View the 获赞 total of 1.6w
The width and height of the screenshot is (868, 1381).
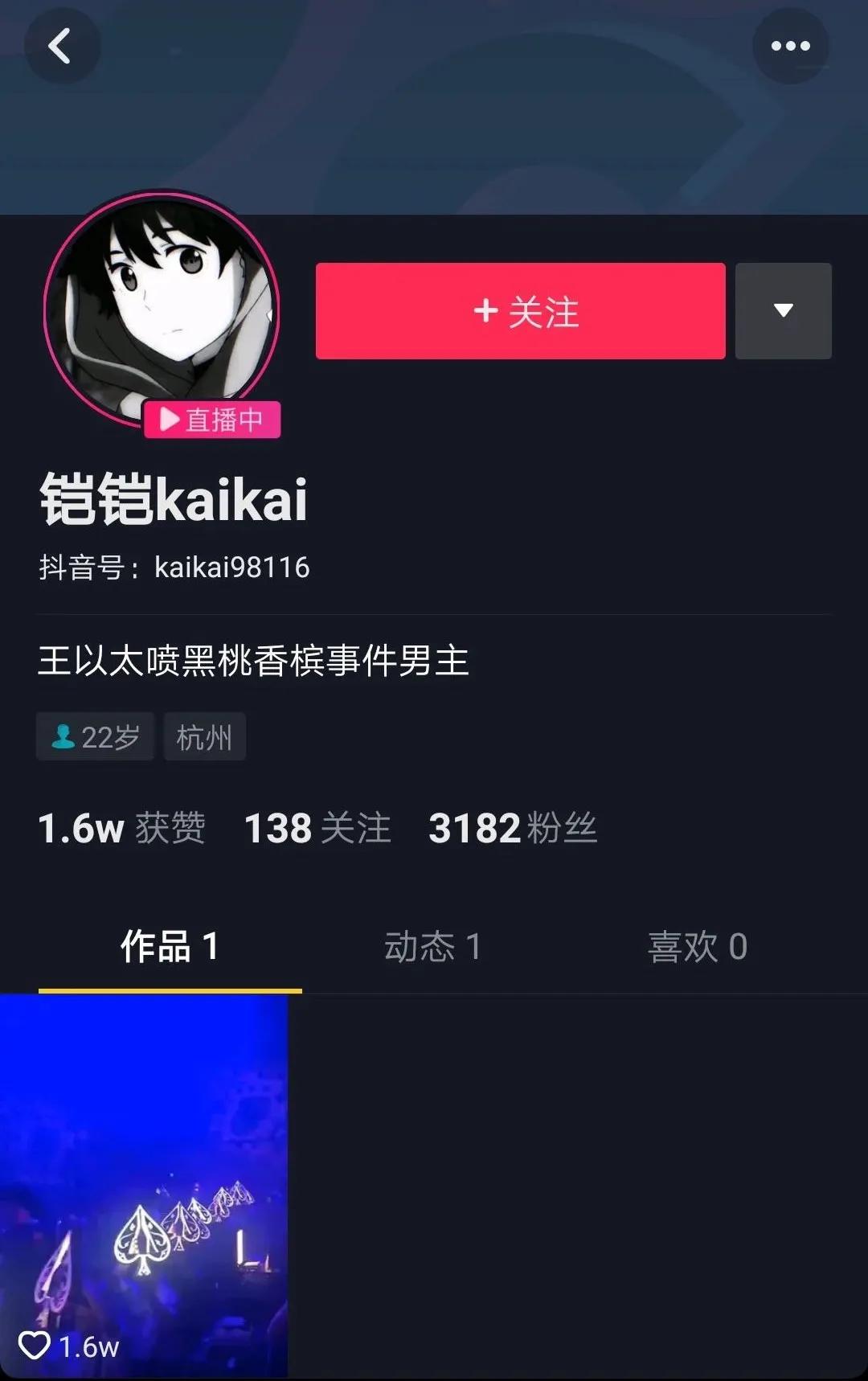[x=122, y=830]
